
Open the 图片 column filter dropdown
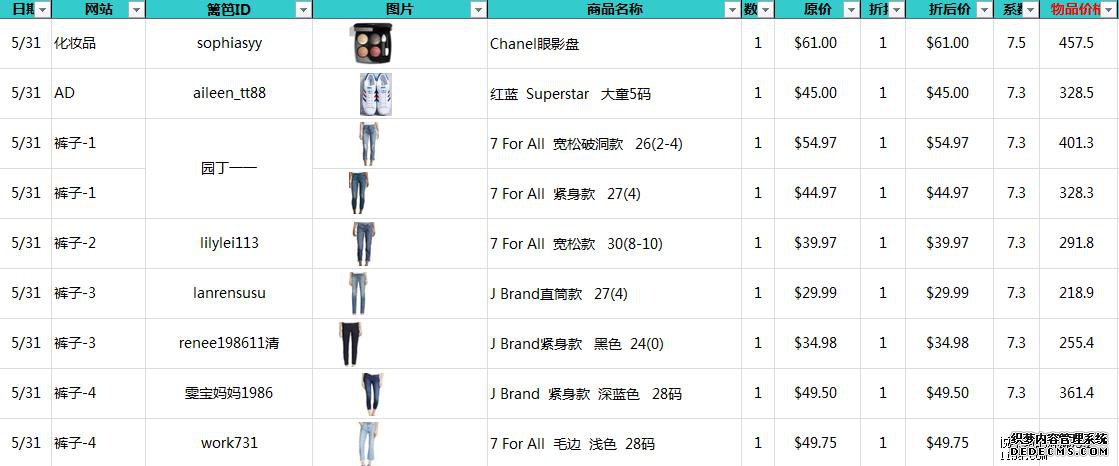(x=478, y=10)
